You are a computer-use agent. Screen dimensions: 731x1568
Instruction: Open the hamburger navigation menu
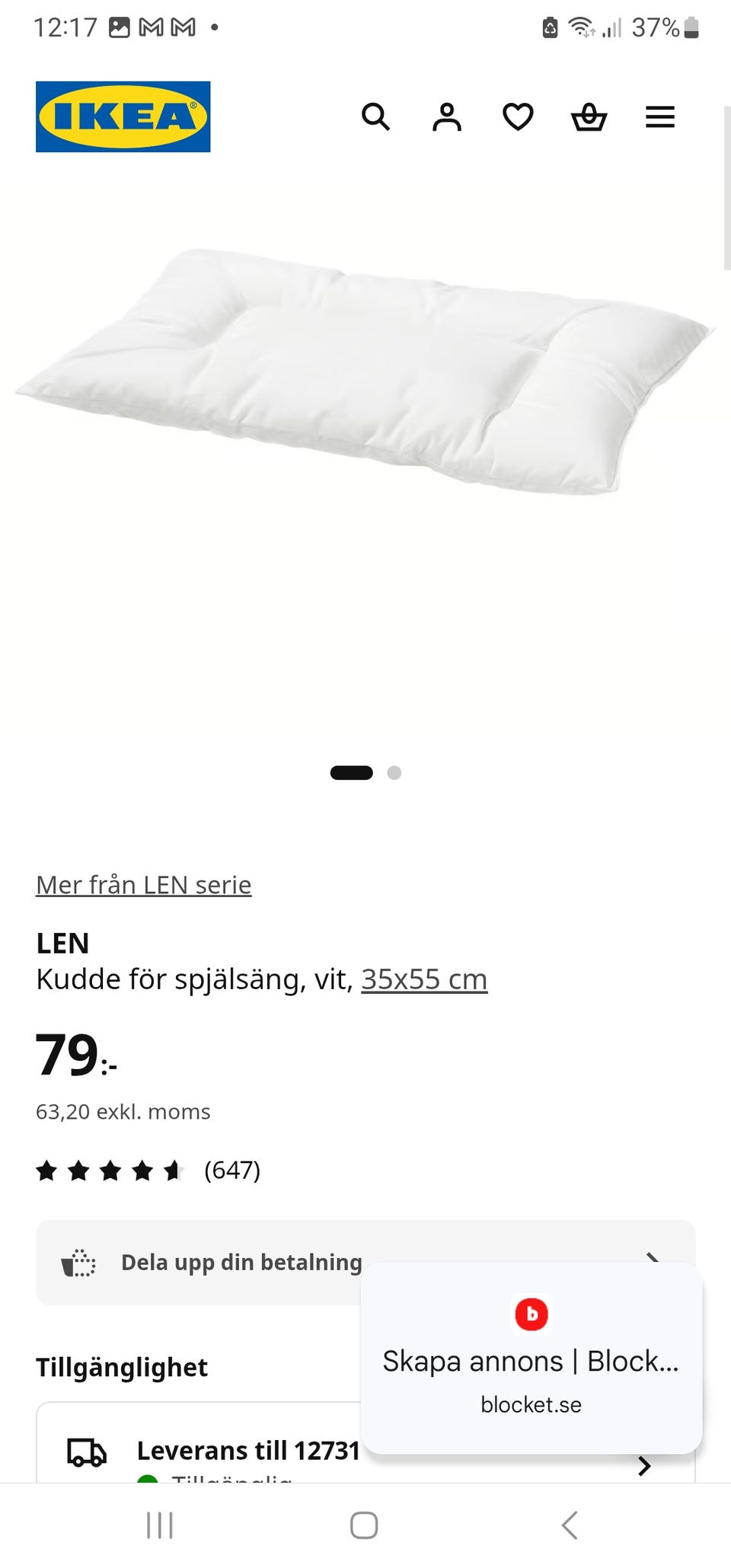pyautogui.click(x=659, y=117)
